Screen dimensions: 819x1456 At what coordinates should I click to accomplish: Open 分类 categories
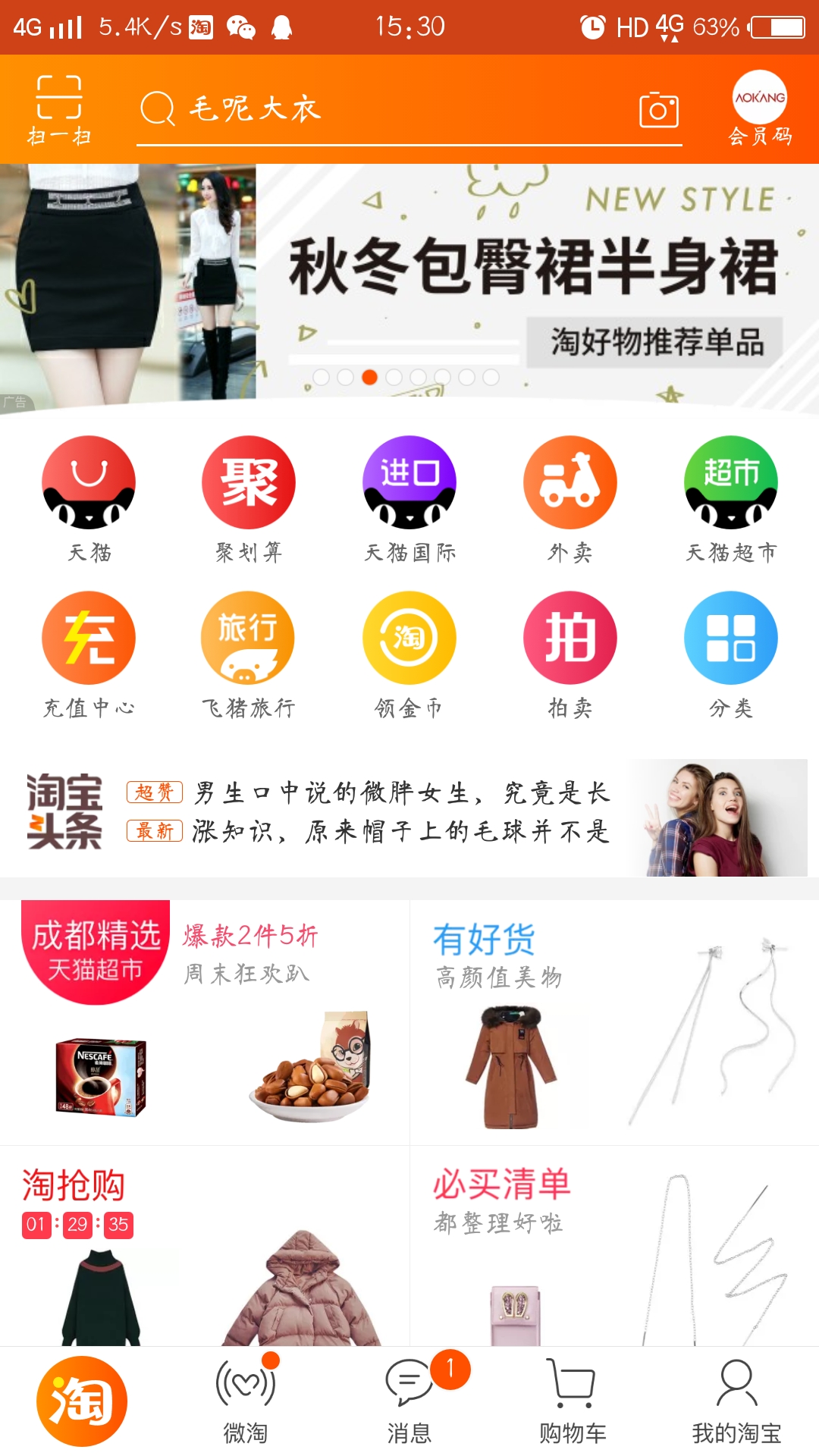point(730,654)
